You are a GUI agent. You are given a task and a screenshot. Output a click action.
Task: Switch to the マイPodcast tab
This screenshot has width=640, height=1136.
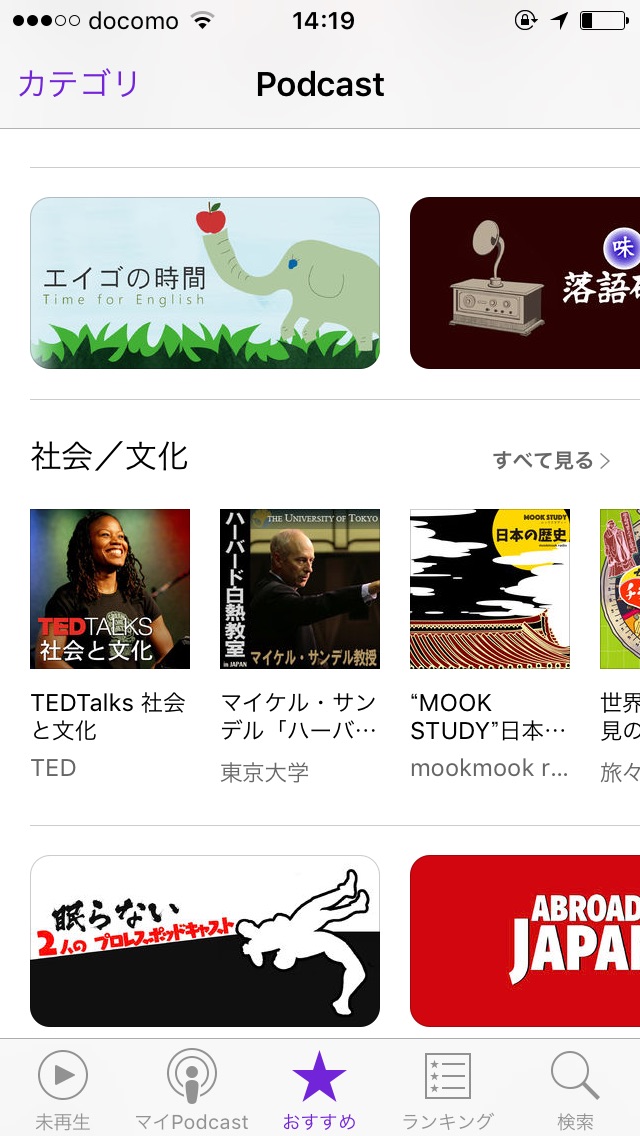[x=191, y=1090]
